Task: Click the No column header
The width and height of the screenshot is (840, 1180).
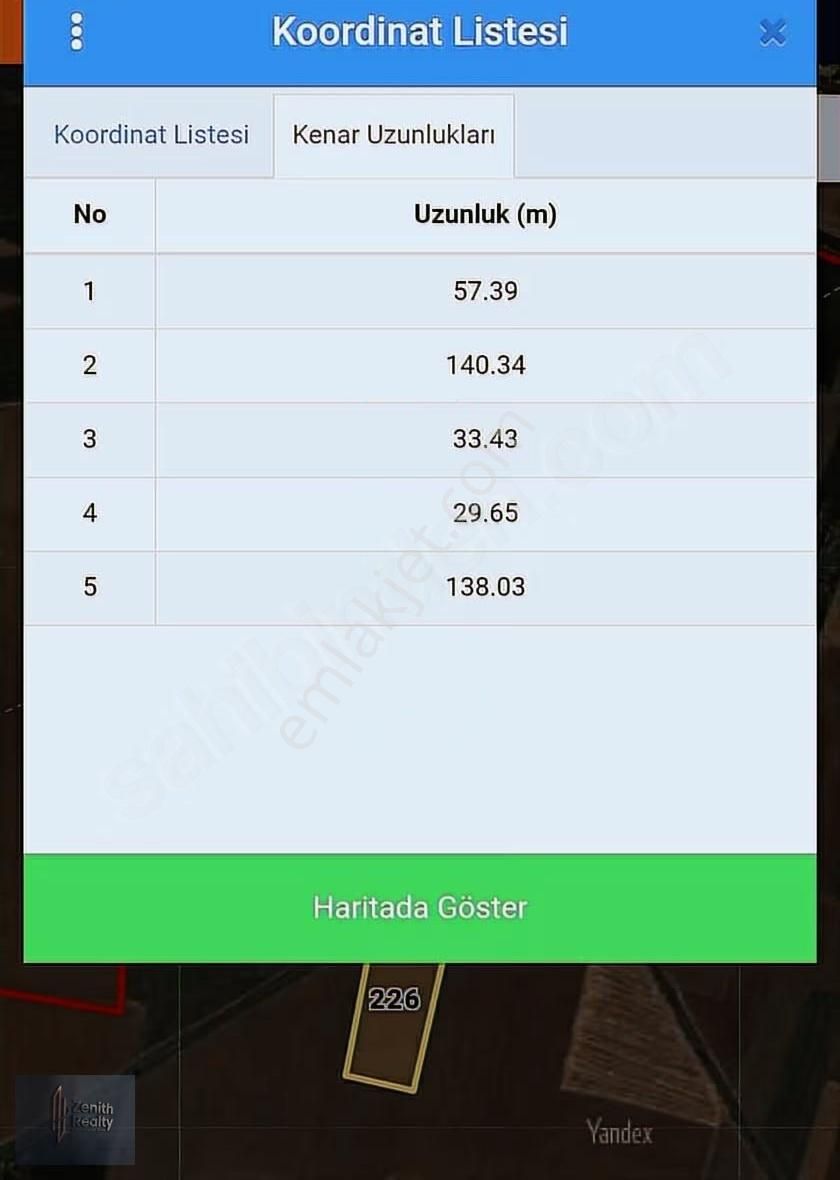Action: click(x=89, y=214)
